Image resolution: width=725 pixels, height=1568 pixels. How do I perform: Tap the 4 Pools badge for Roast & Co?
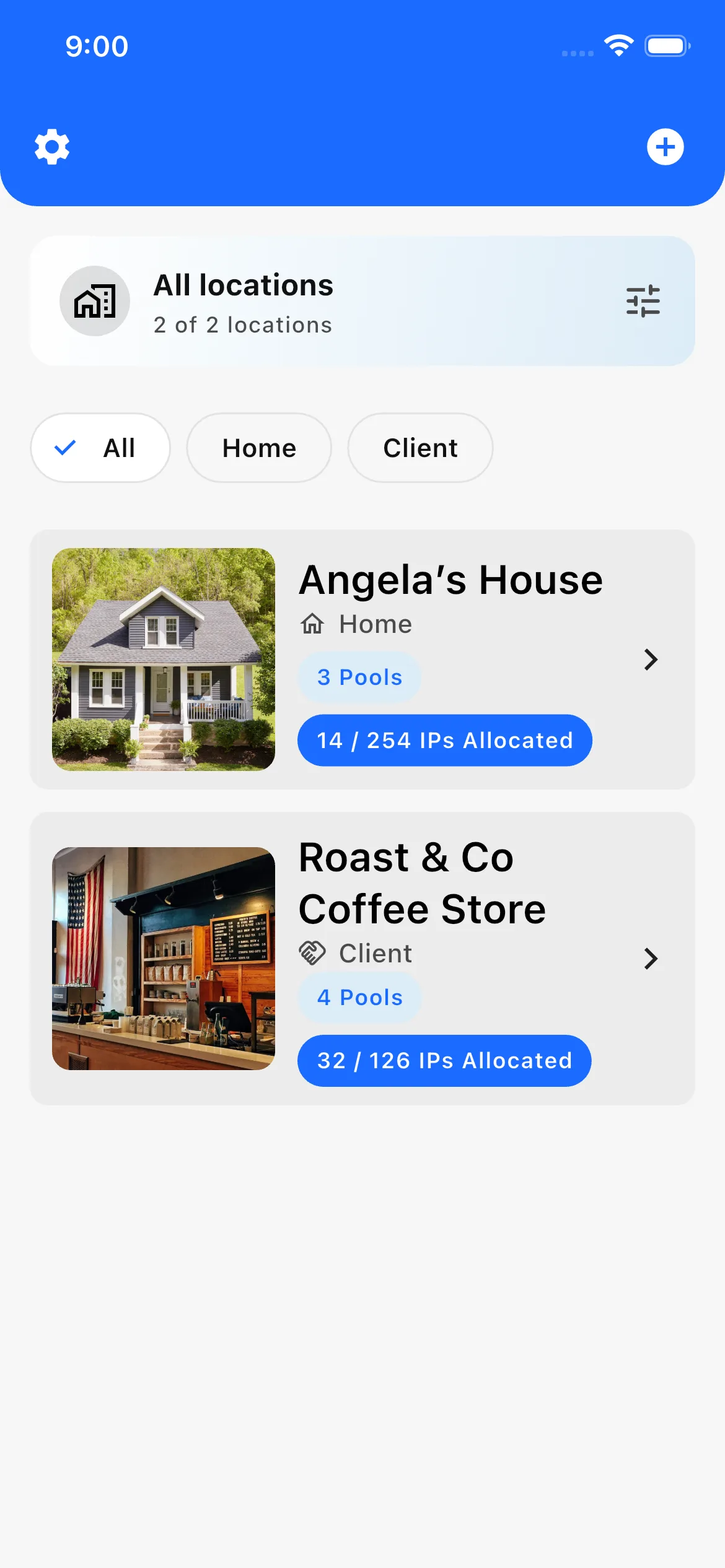(x=359, y=997)
